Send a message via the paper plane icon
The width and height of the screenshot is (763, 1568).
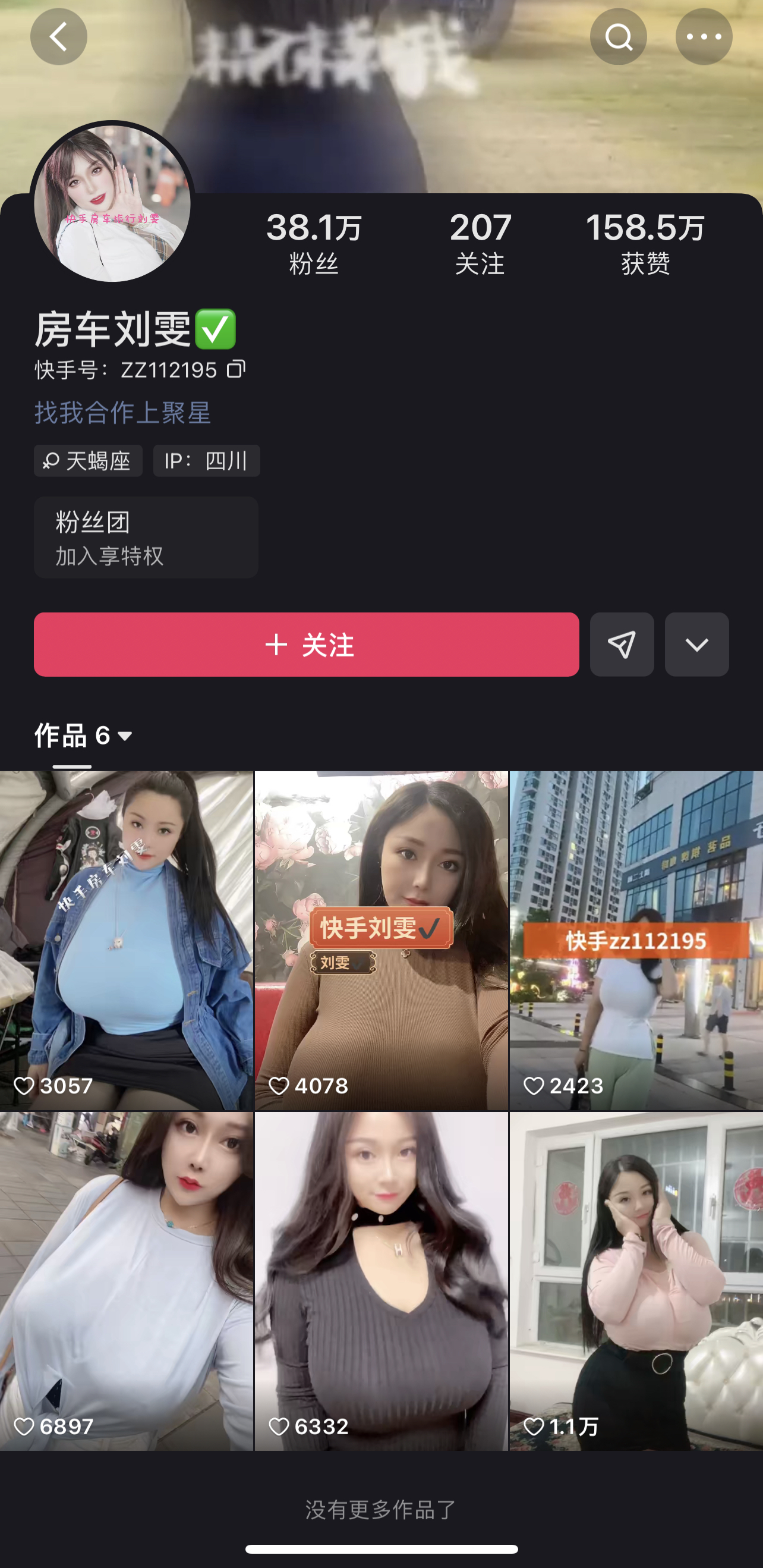click(621, 645)
